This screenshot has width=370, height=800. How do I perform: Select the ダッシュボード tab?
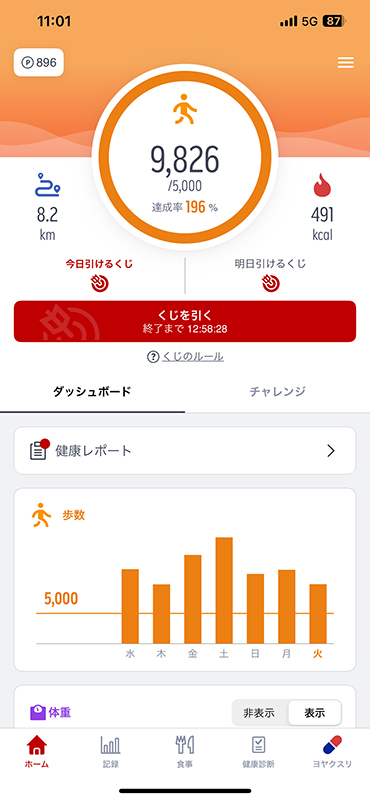(x=92, y=391)
